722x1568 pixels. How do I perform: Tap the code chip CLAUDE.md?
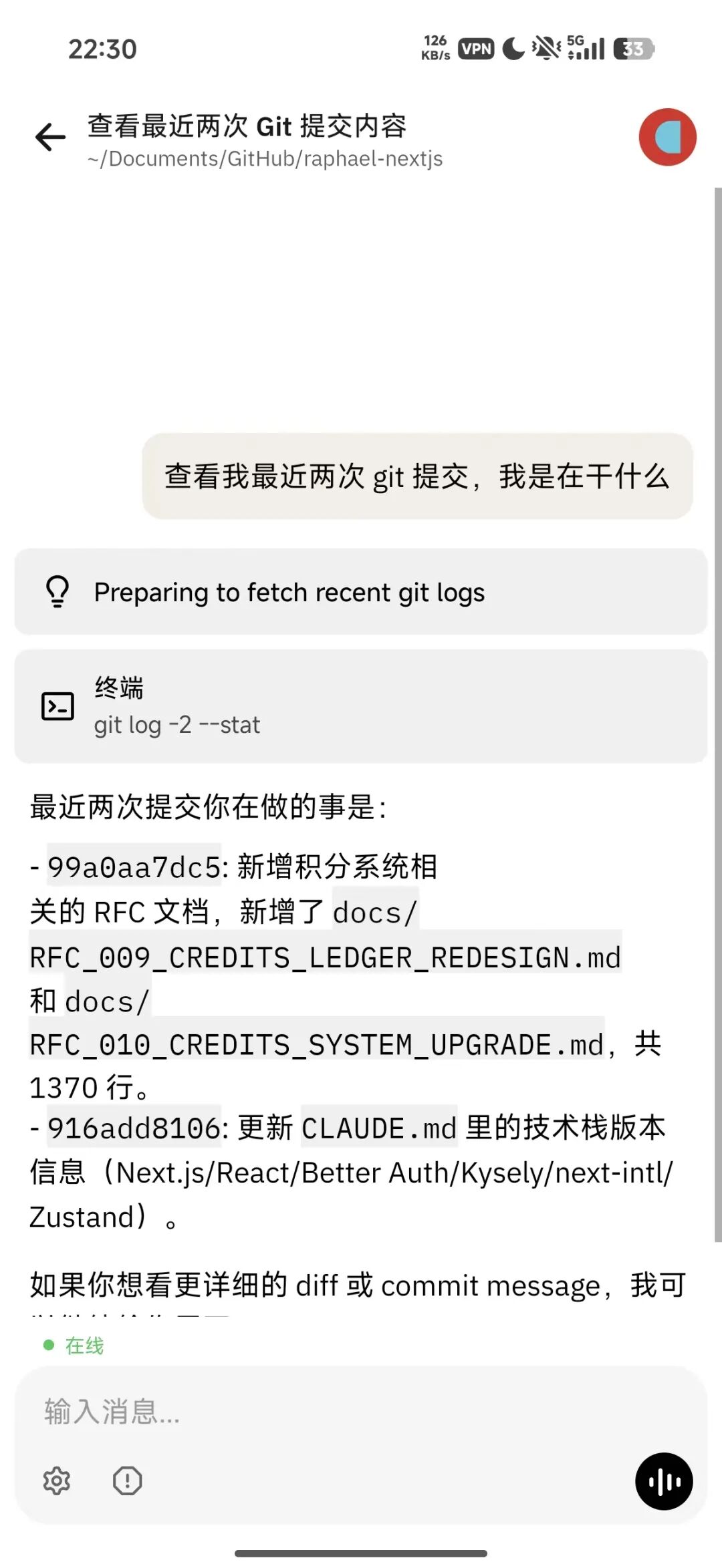(x=378, y=1128)
